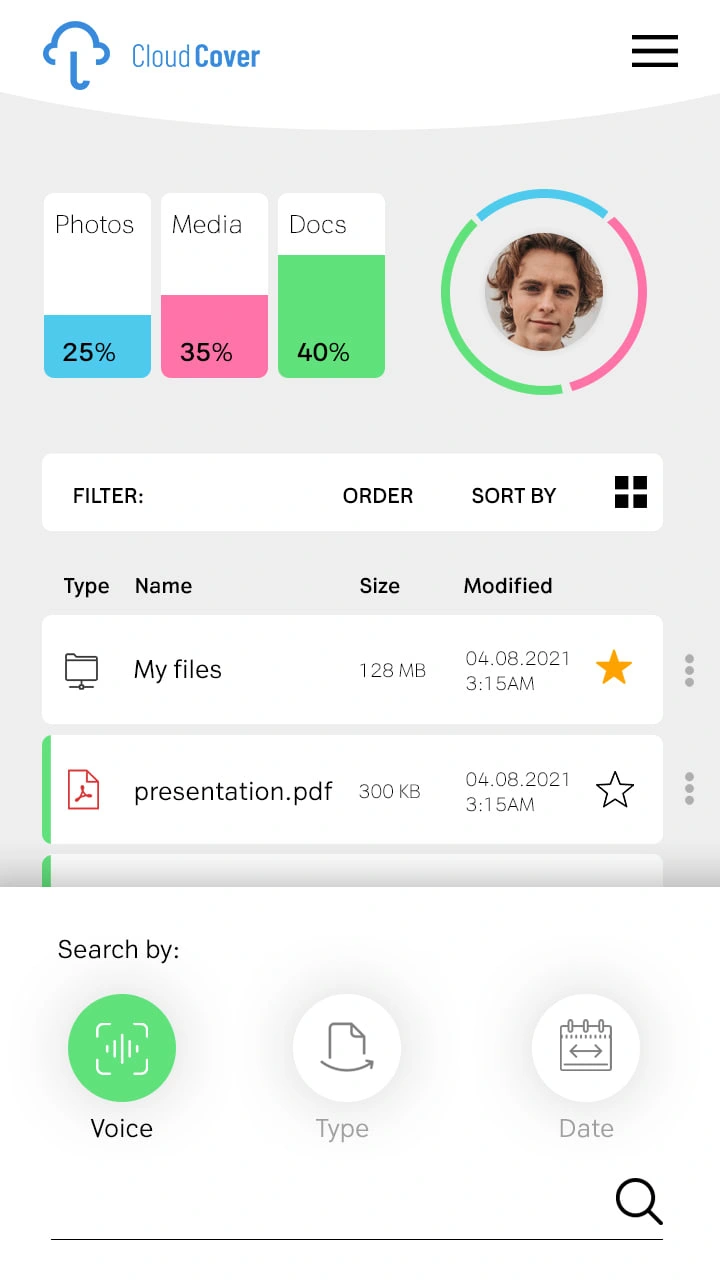Focus the search text field
Screen dimensions: 720x1280
pyautogui.click(x=330, y=1205)
